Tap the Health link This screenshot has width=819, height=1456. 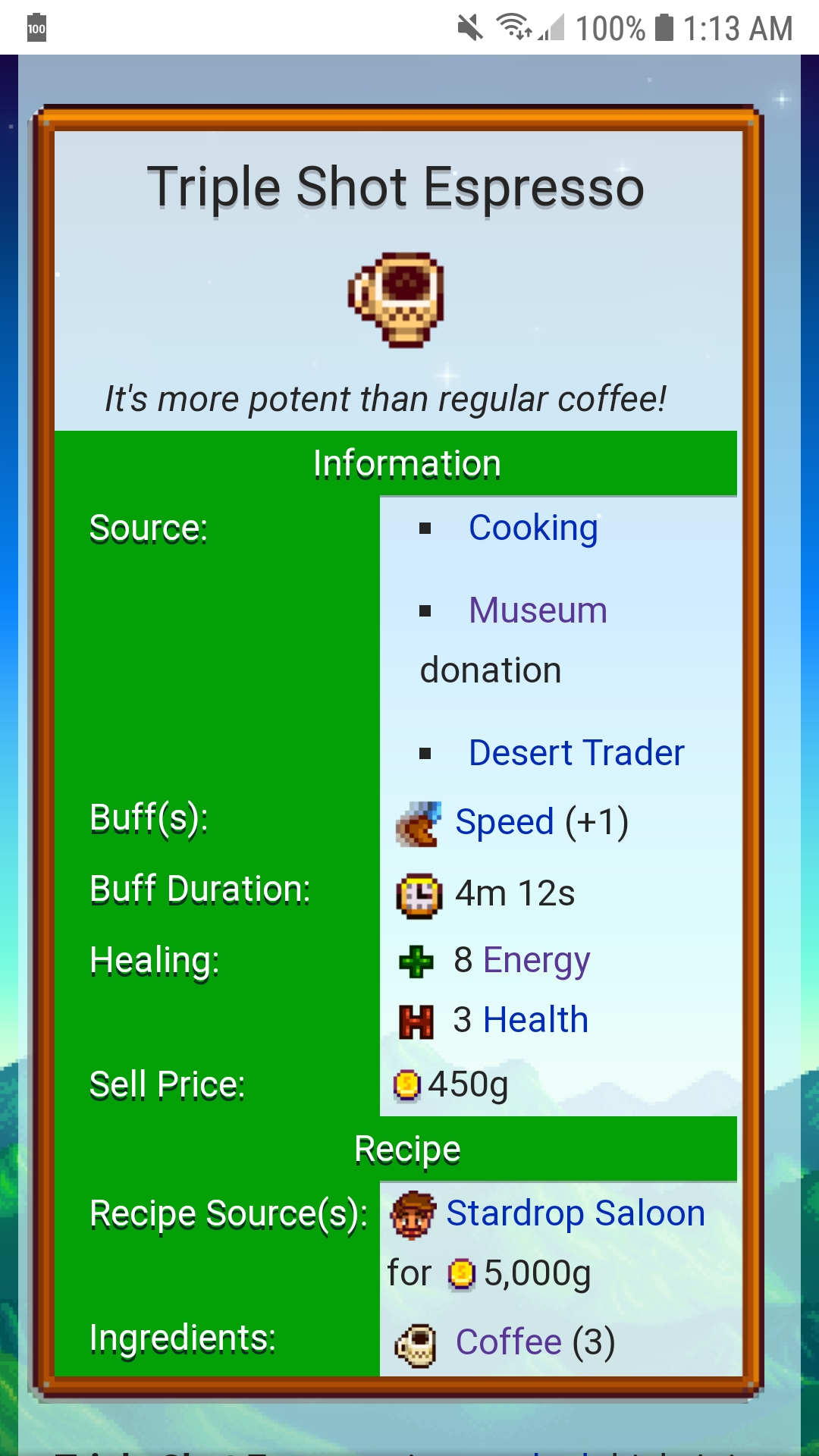click(535, 1021)
